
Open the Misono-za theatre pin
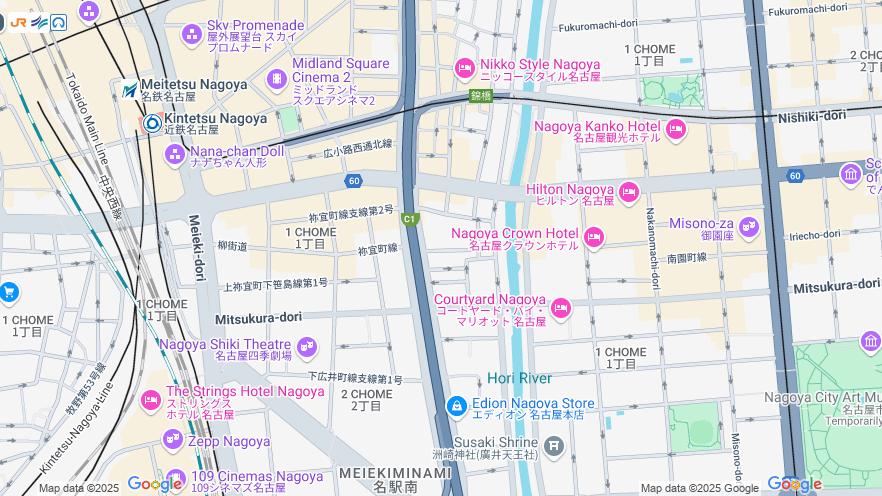[x=748, y=226]
